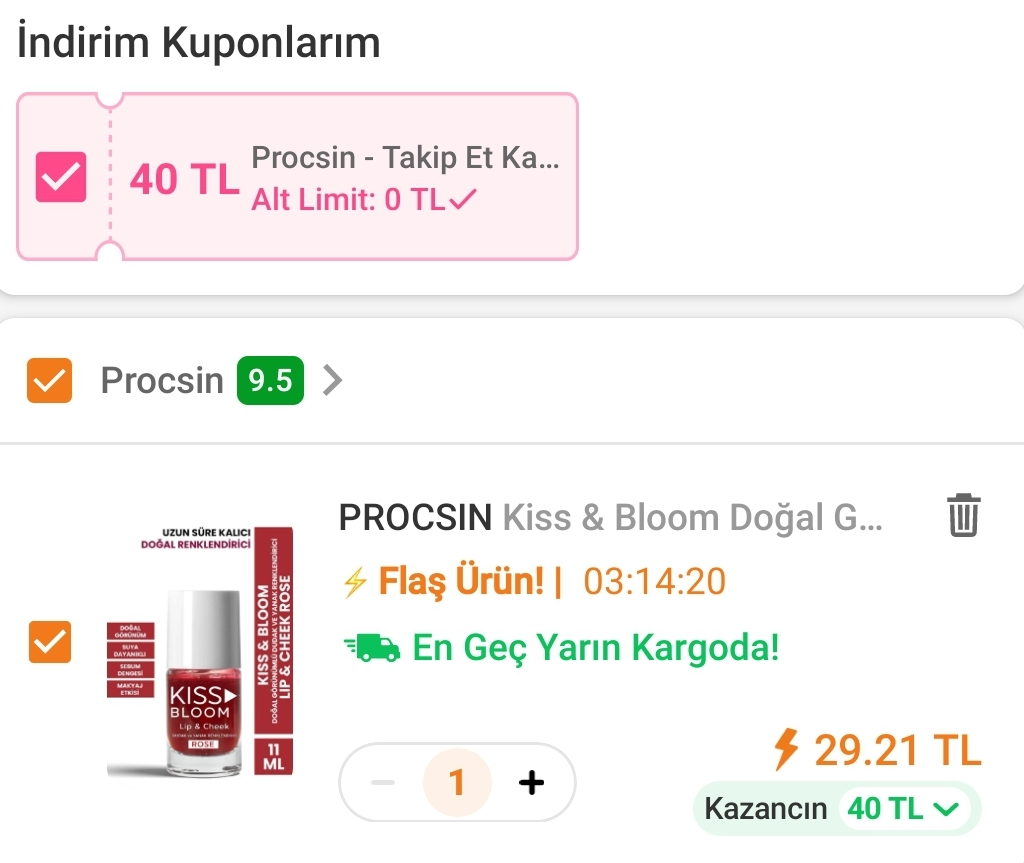Uncheck the 40 TL Procsin coupon

tap(61, 177)
